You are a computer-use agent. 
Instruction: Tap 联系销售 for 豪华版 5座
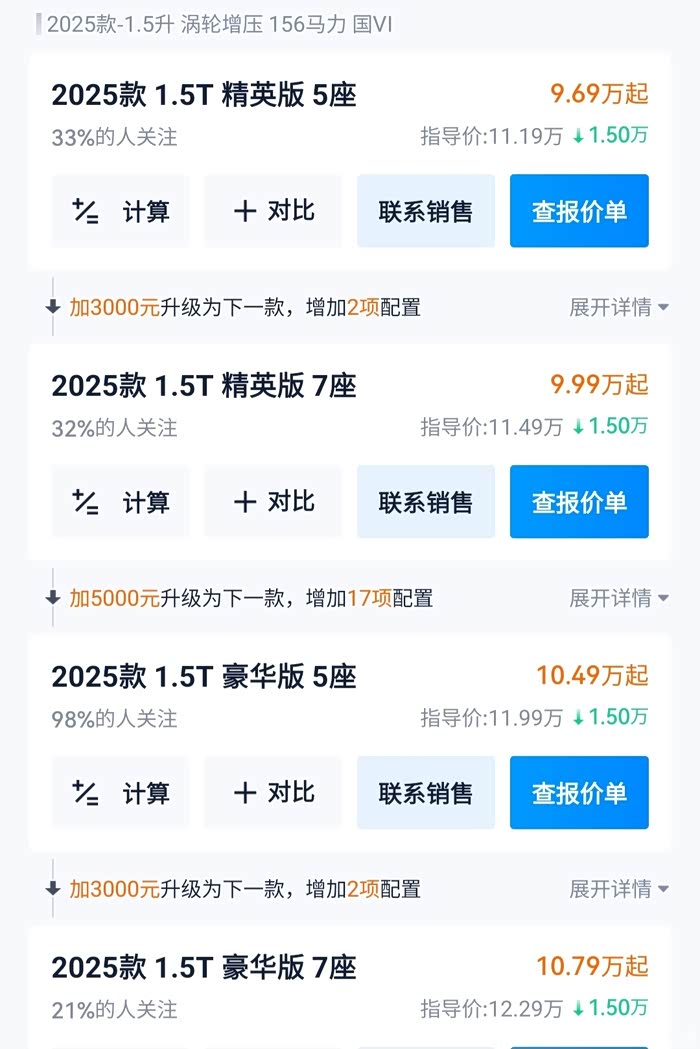pos(426,793)
